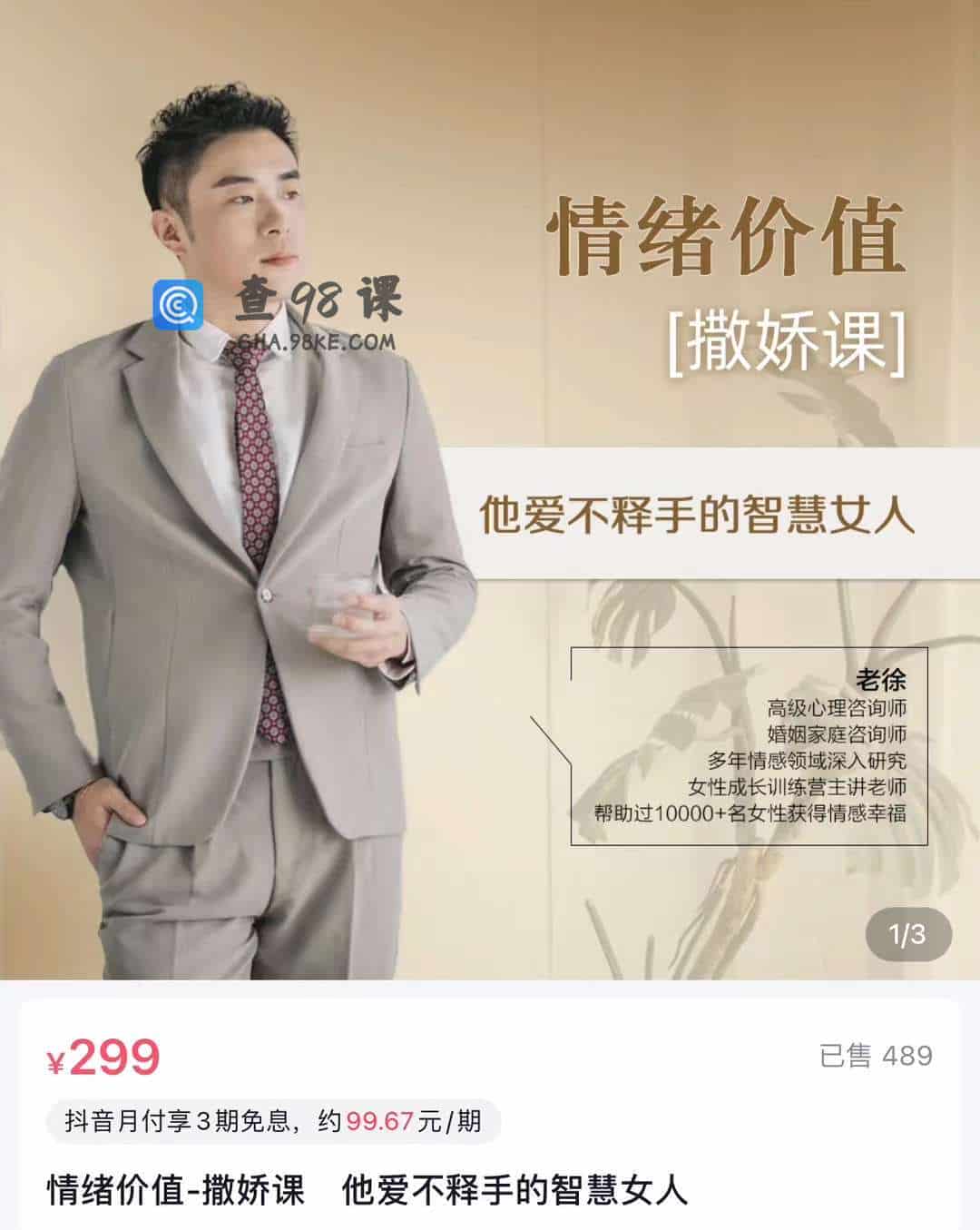Image resolution: width=980 pixels, height=1230 pixels.
Task: Click the 情绪价值 course title graphic
Action: [726, 236]
